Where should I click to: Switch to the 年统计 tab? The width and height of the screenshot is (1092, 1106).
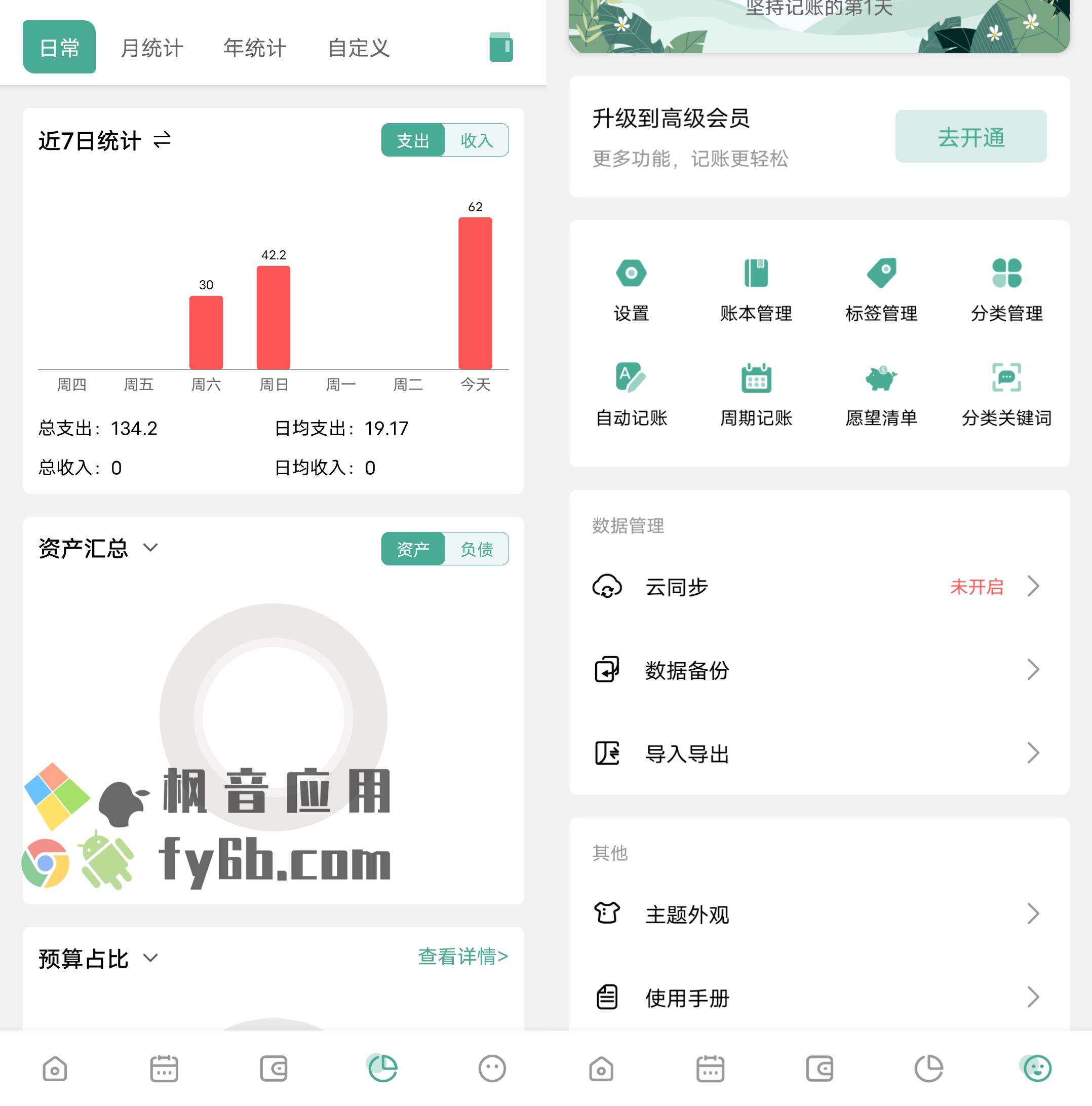[255, 48]
